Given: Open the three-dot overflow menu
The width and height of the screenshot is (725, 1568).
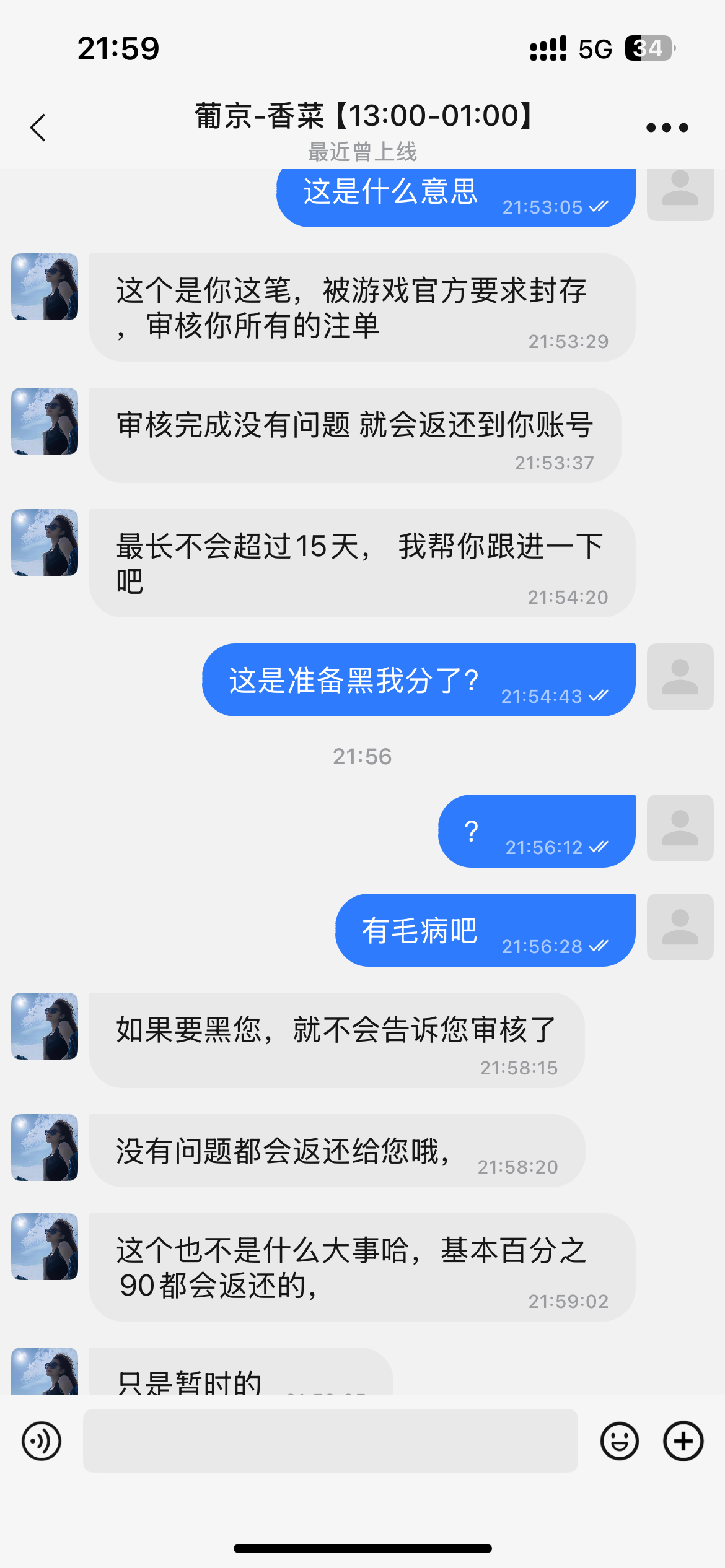Looking at the screenshot, I should (x=667, y=128).
